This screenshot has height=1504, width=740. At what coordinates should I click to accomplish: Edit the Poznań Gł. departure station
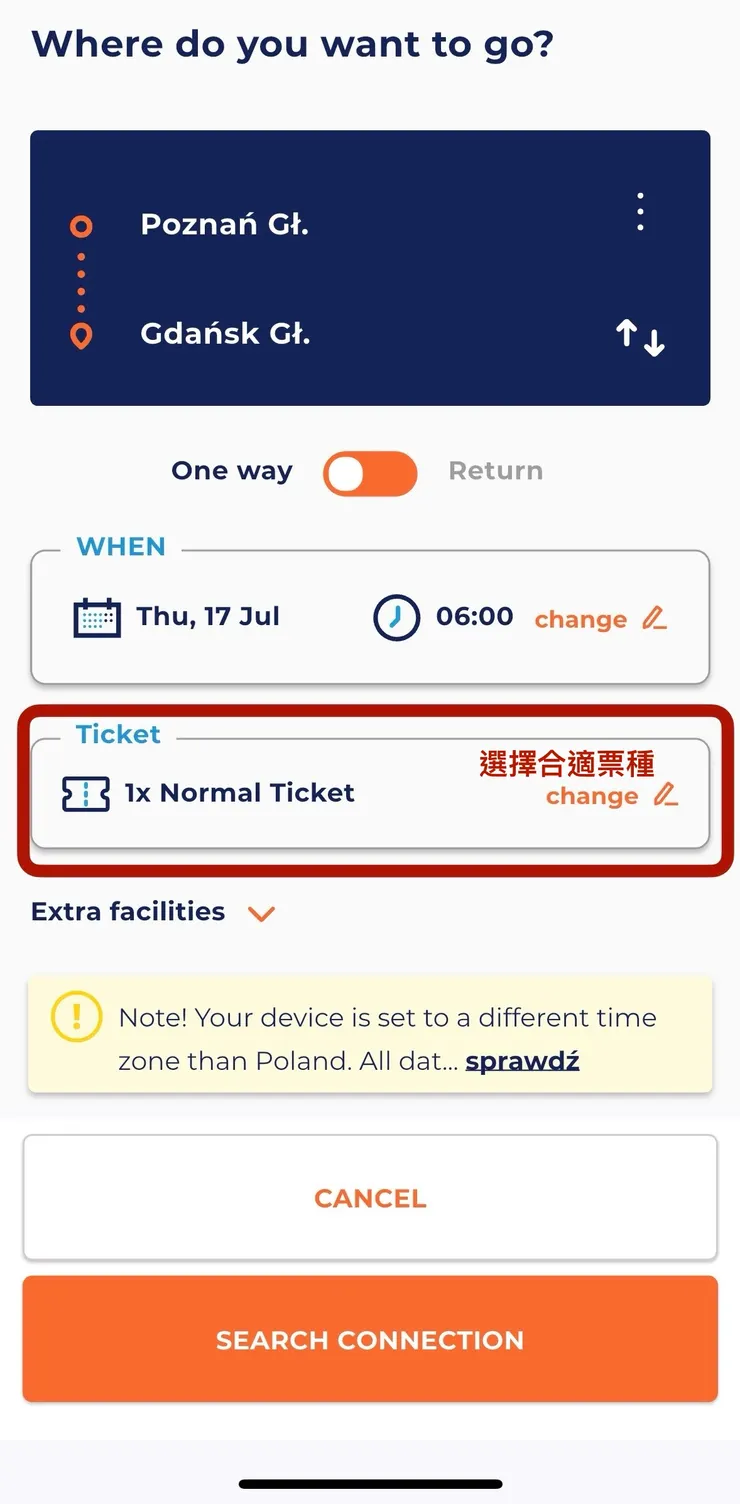click(225, 224)
